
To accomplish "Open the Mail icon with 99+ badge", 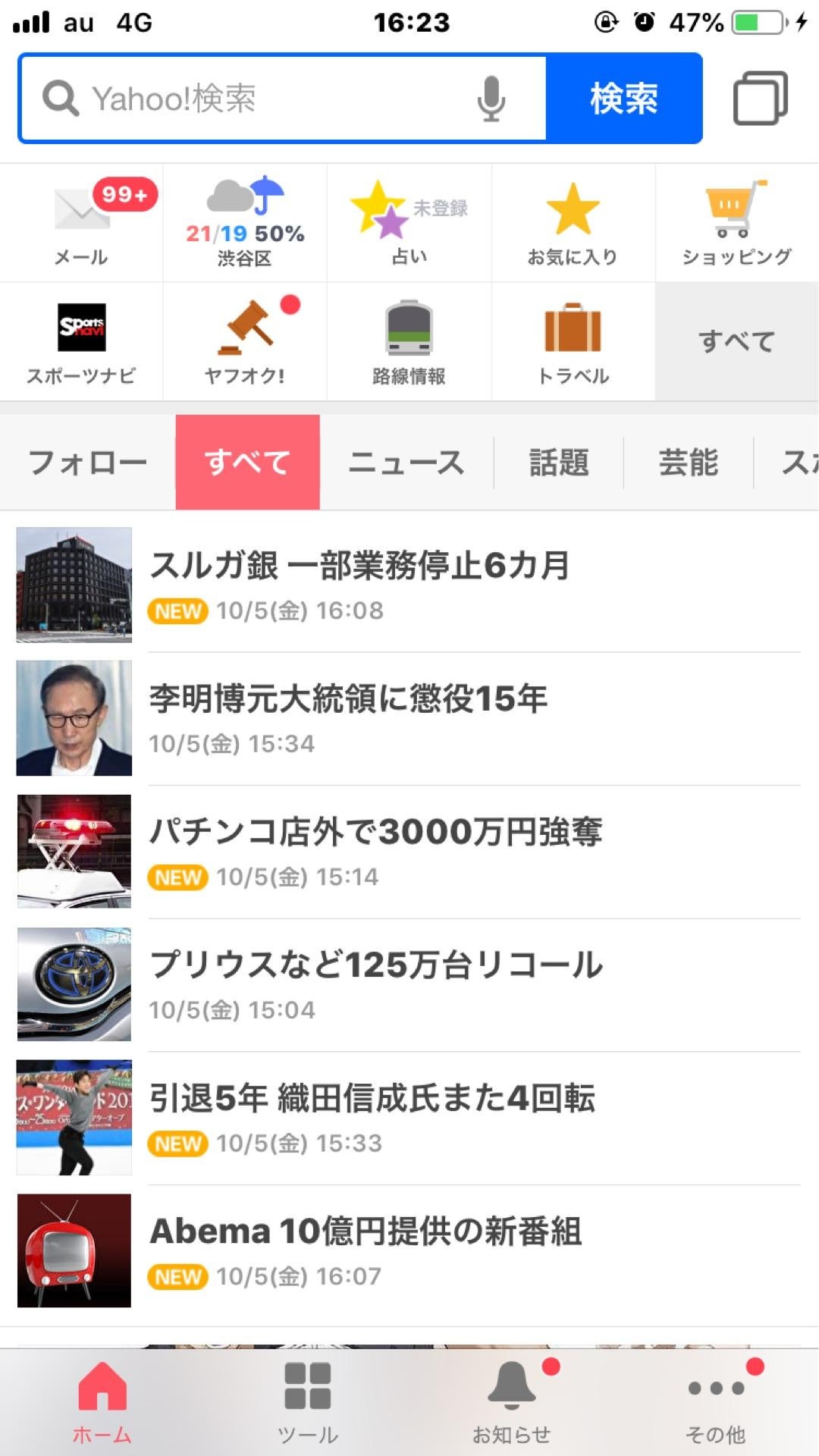I will pos(81,220).
